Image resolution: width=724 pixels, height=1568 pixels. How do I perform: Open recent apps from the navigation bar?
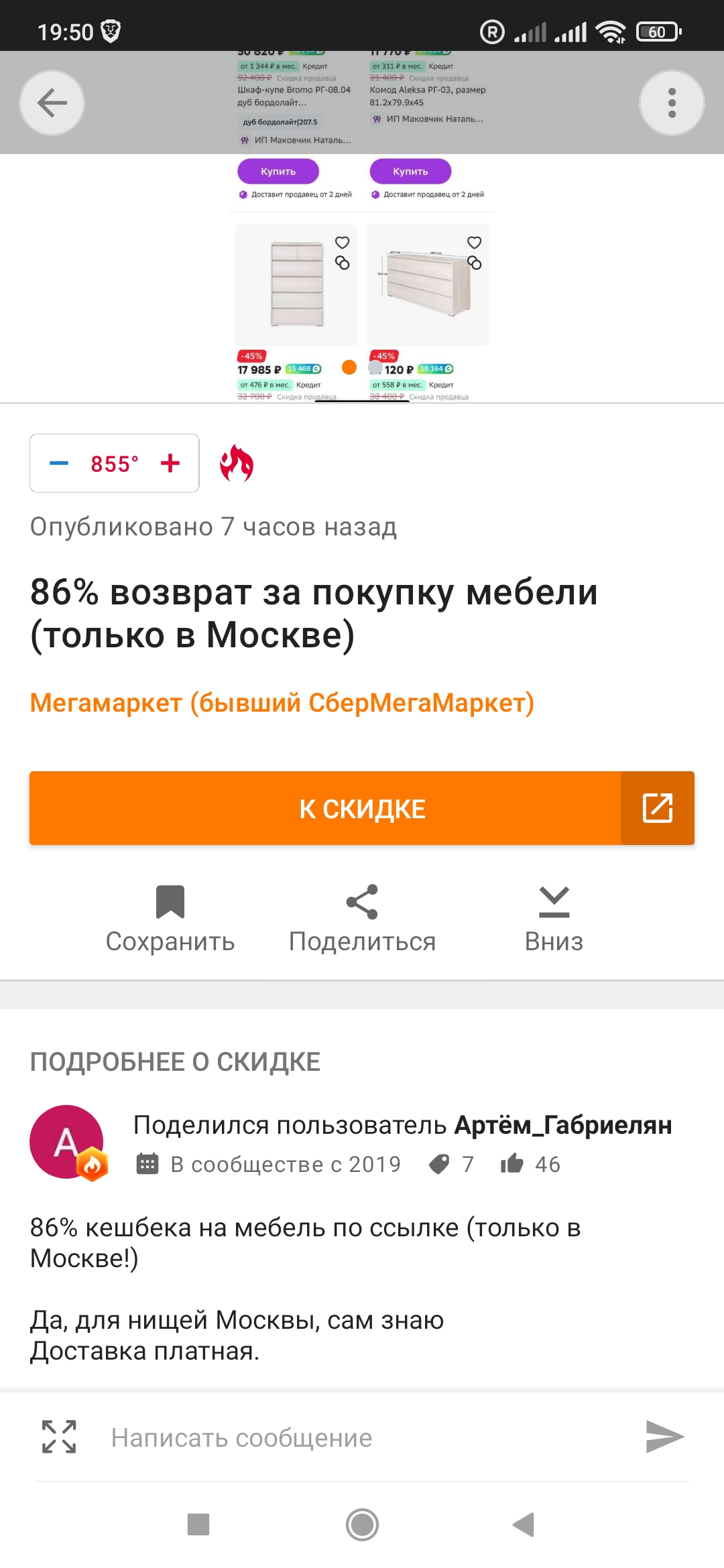[198, 1524]
